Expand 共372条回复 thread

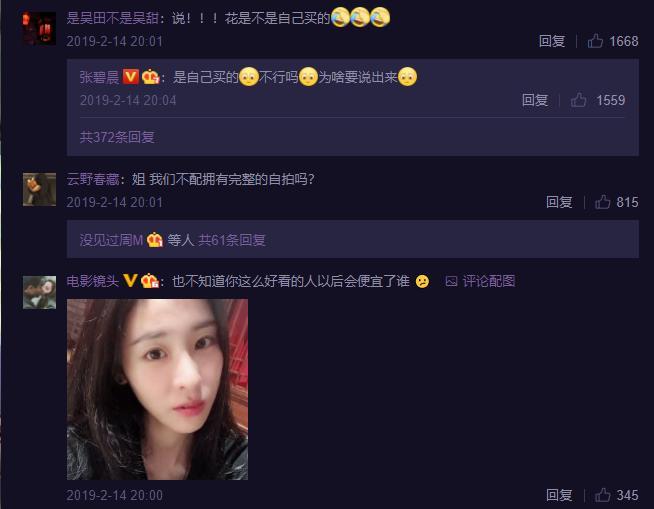117,137
